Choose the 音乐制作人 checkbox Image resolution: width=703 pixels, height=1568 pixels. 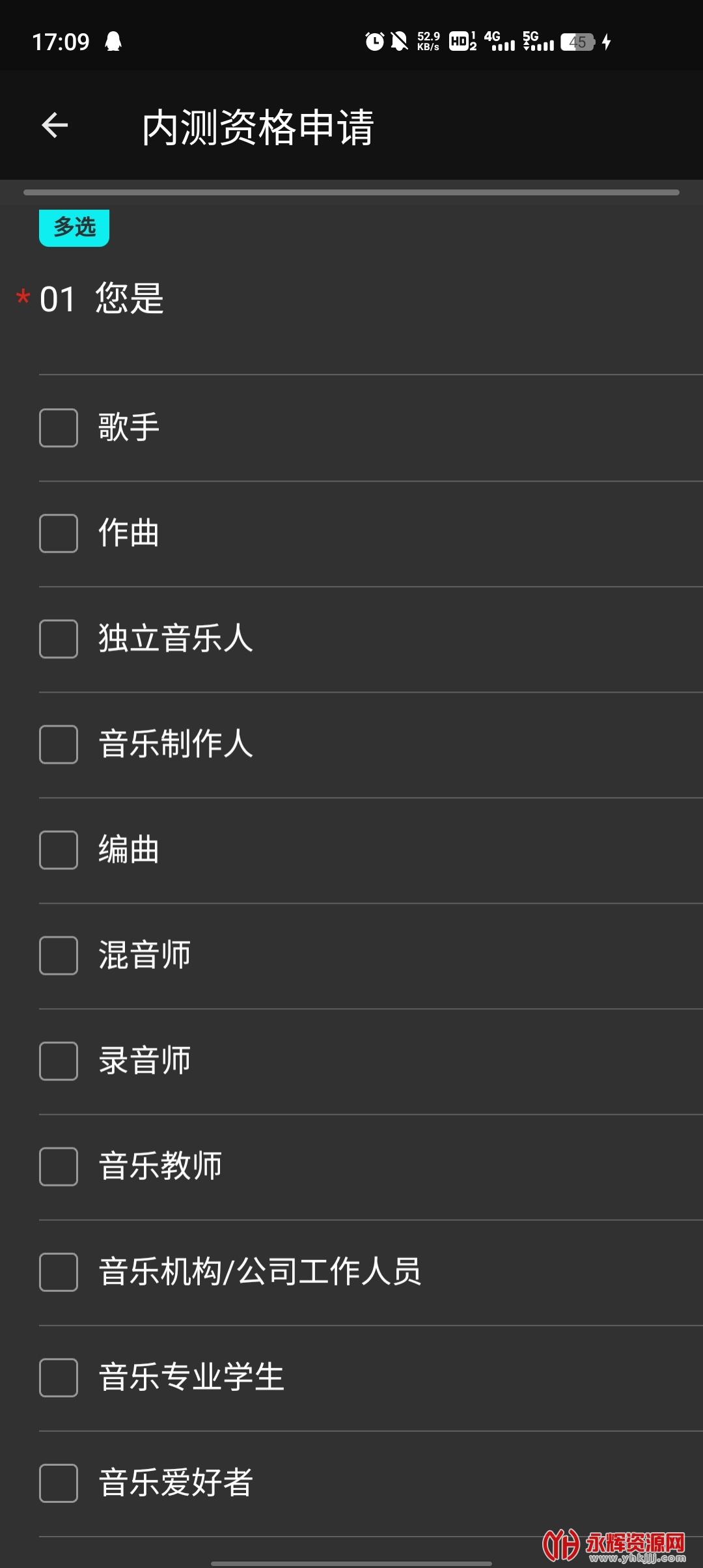tap(59, 744)
